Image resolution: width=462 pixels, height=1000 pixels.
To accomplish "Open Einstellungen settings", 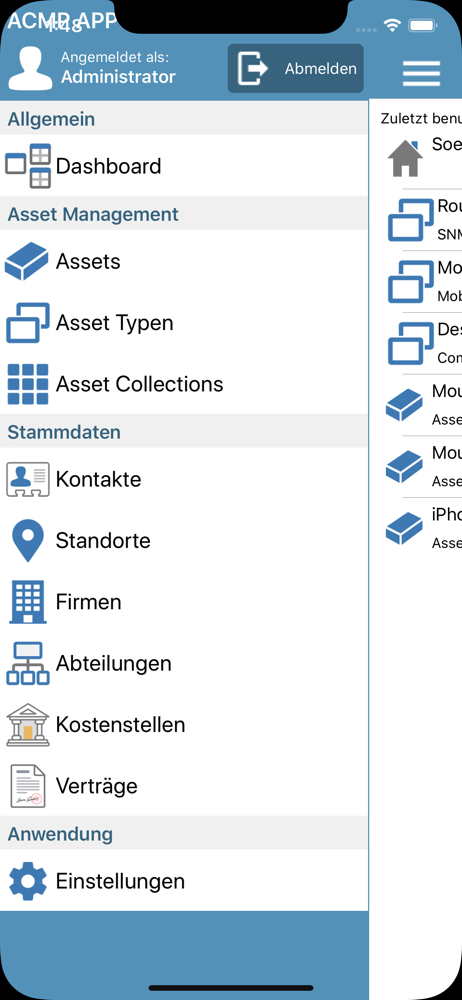I will click(x=184, y=881).
